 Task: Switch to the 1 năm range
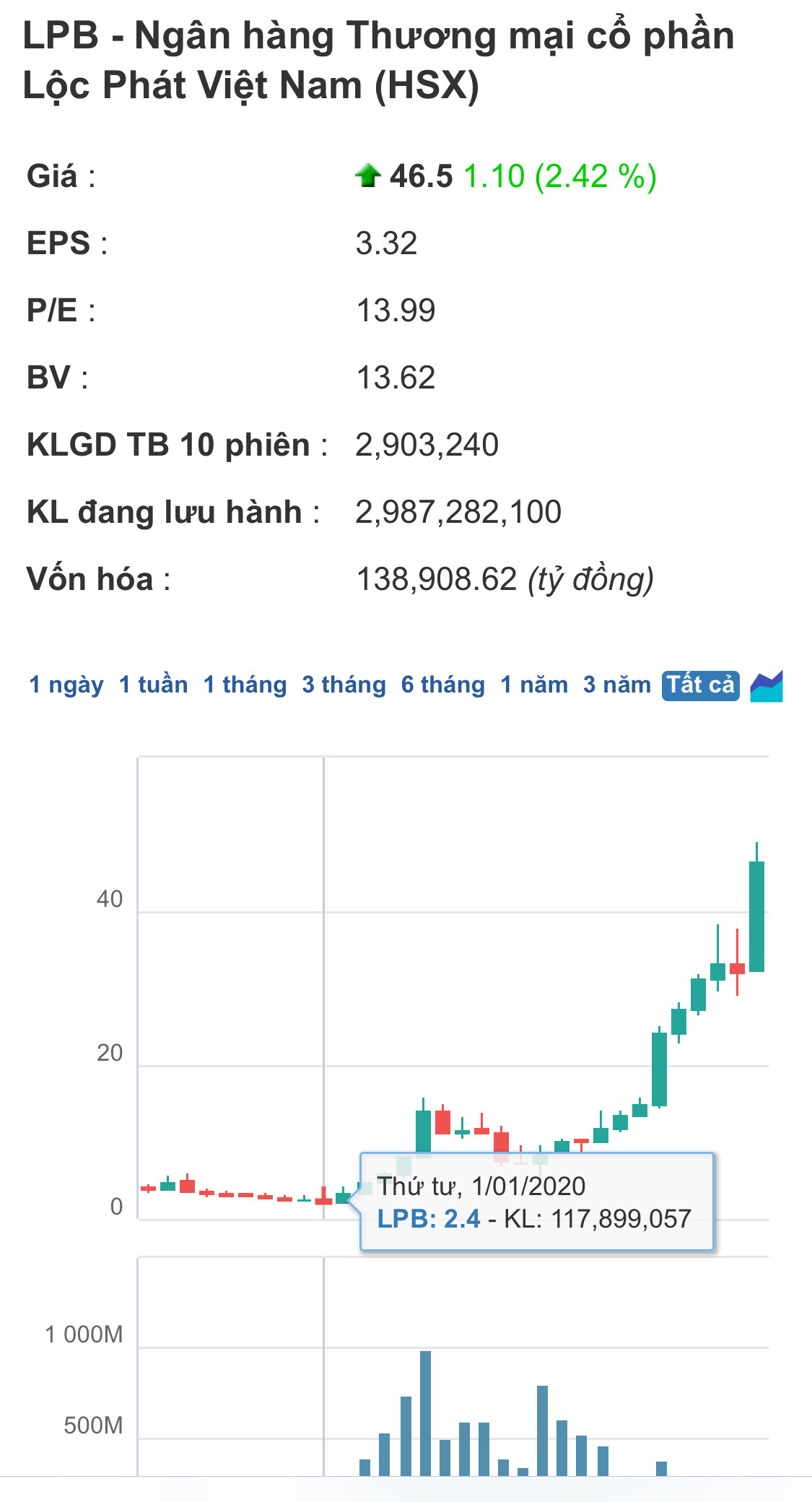click(534, 685)
